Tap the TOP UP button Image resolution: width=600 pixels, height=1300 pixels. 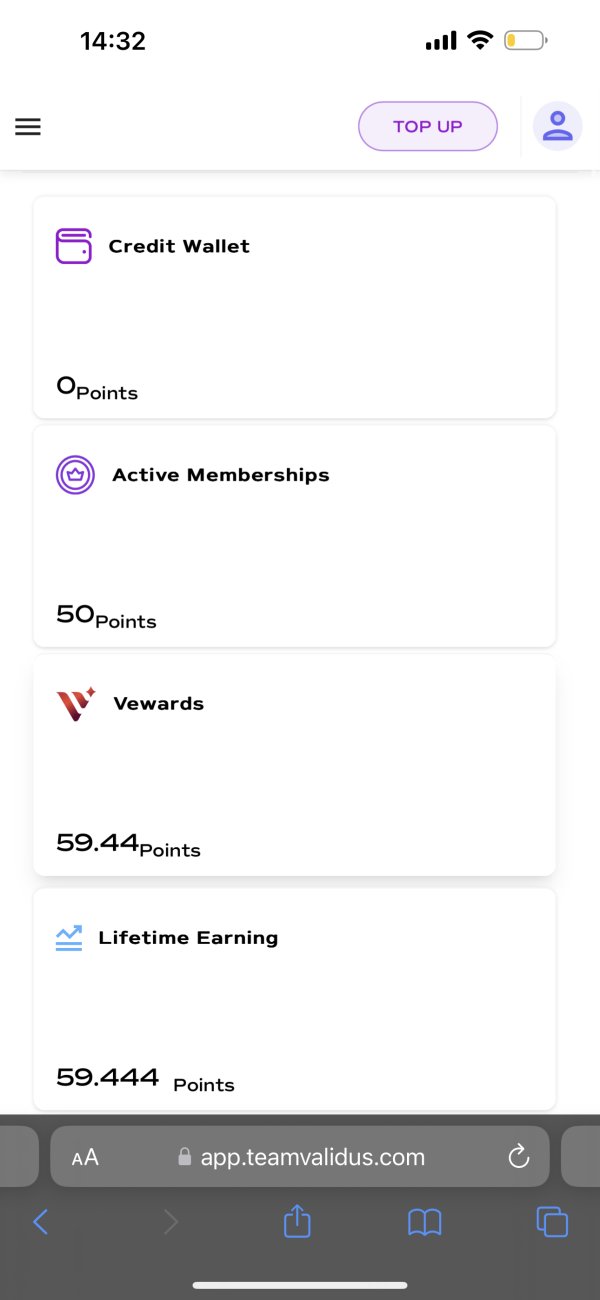(x=428, y=127)
